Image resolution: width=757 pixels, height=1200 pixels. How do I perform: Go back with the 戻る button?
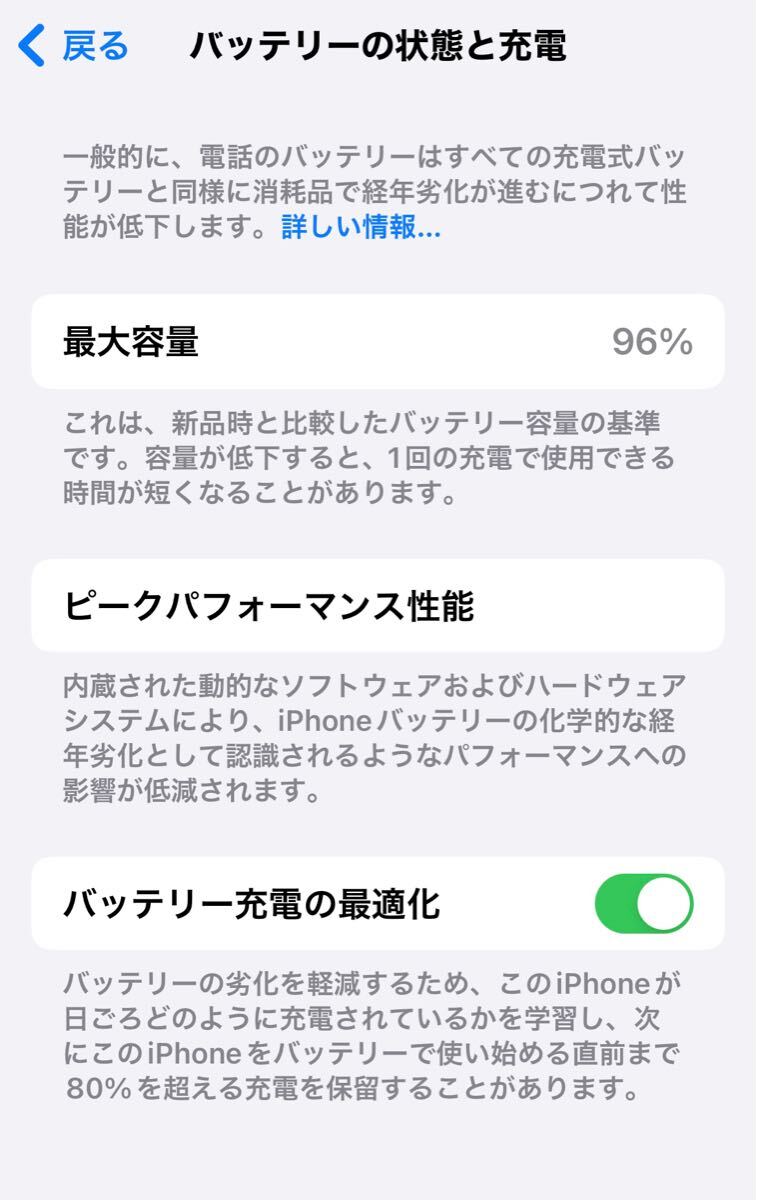75,46
